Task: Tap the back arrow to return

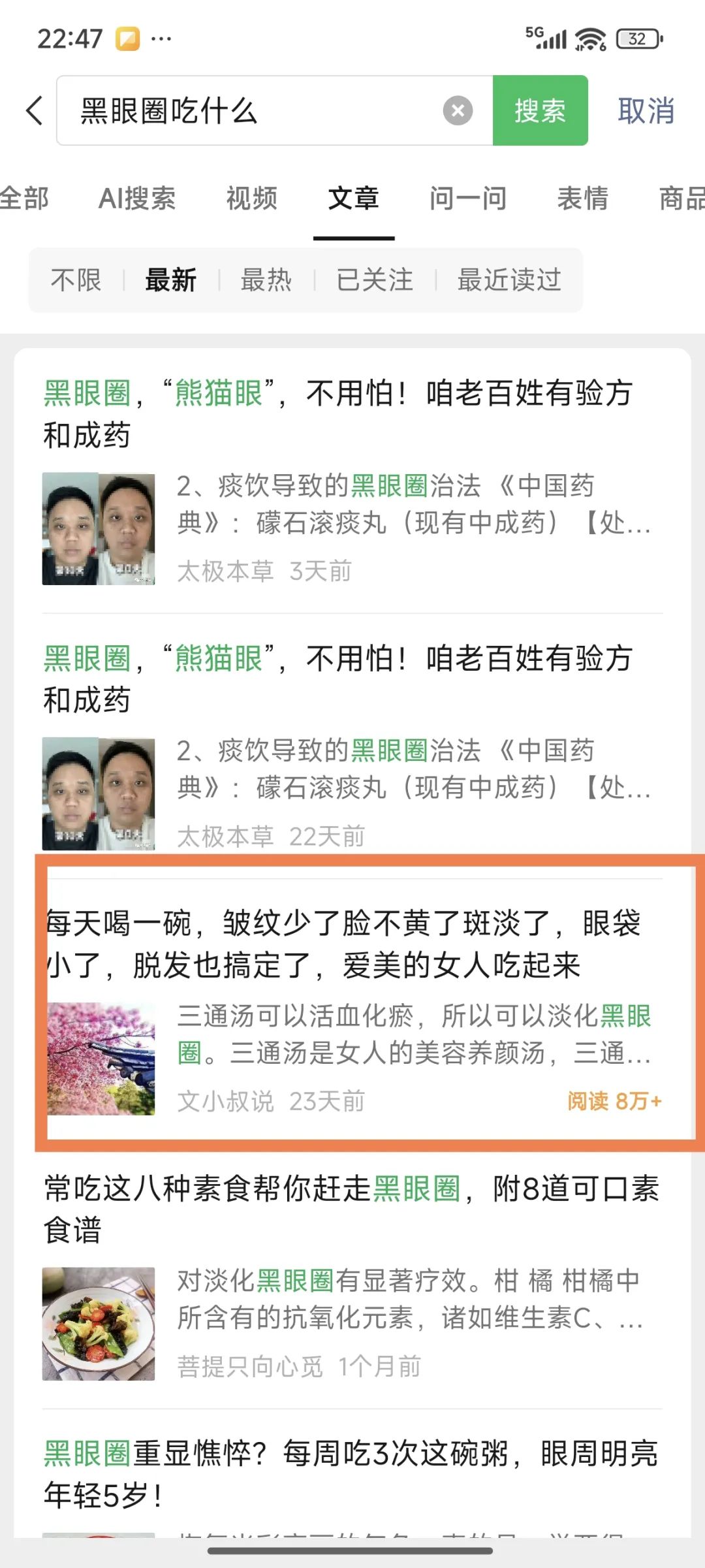Action: pos(34,111)
